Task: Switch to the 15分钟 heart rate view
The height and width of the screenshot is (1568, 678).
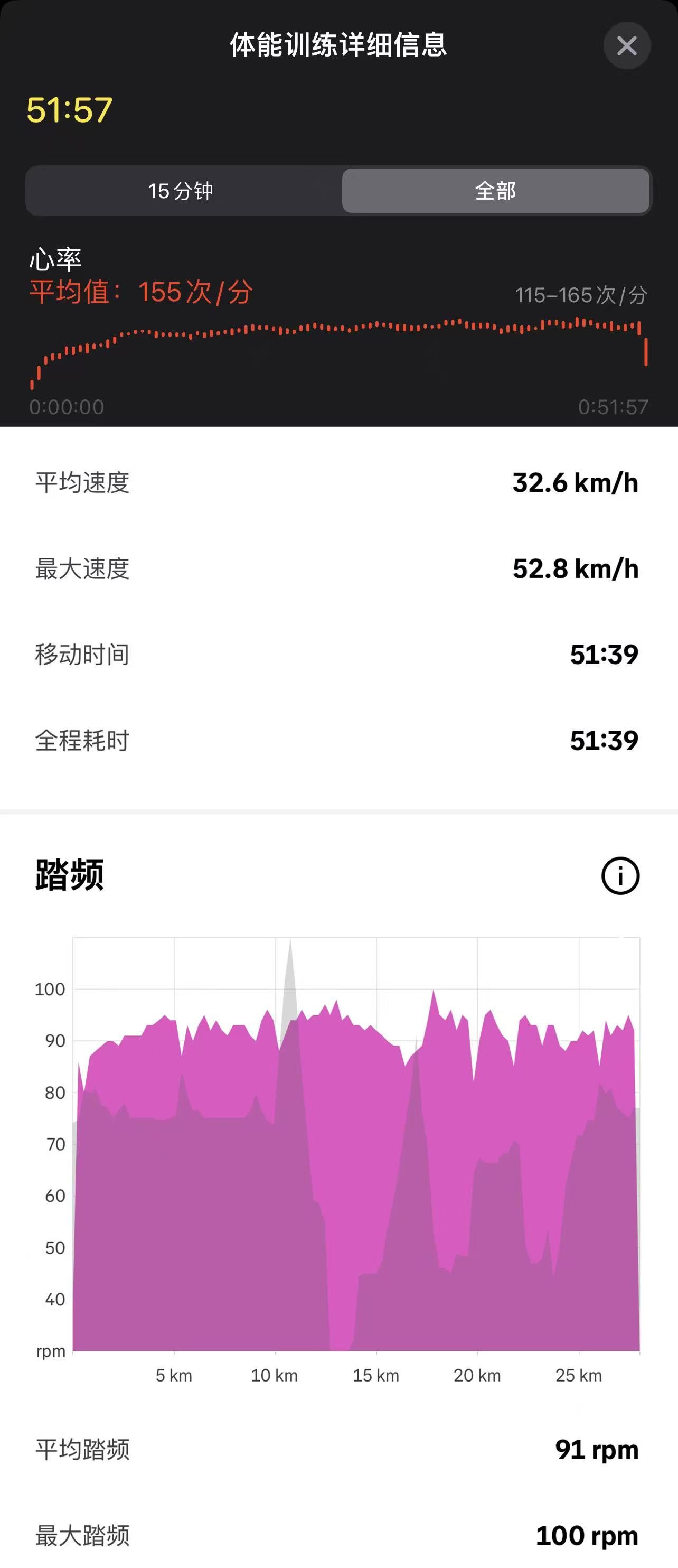Action: (181, 191)
